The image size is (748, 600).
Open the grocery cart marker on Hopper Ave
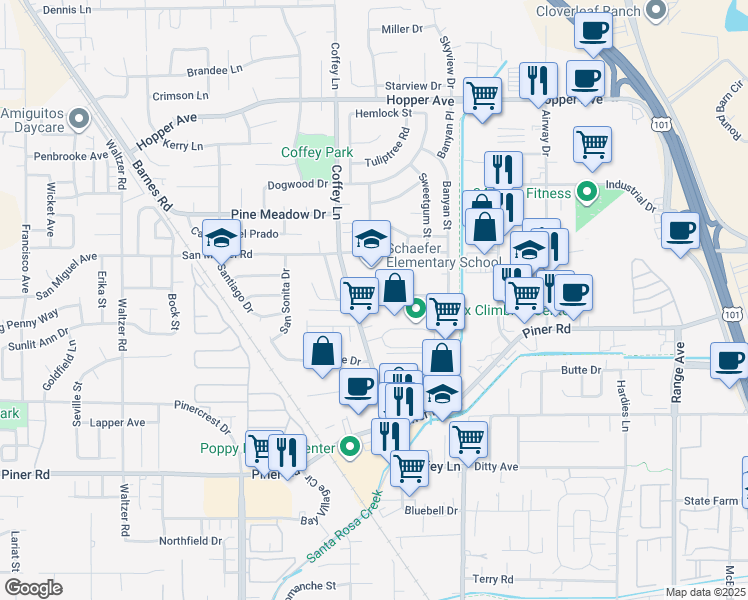point(483,96)
